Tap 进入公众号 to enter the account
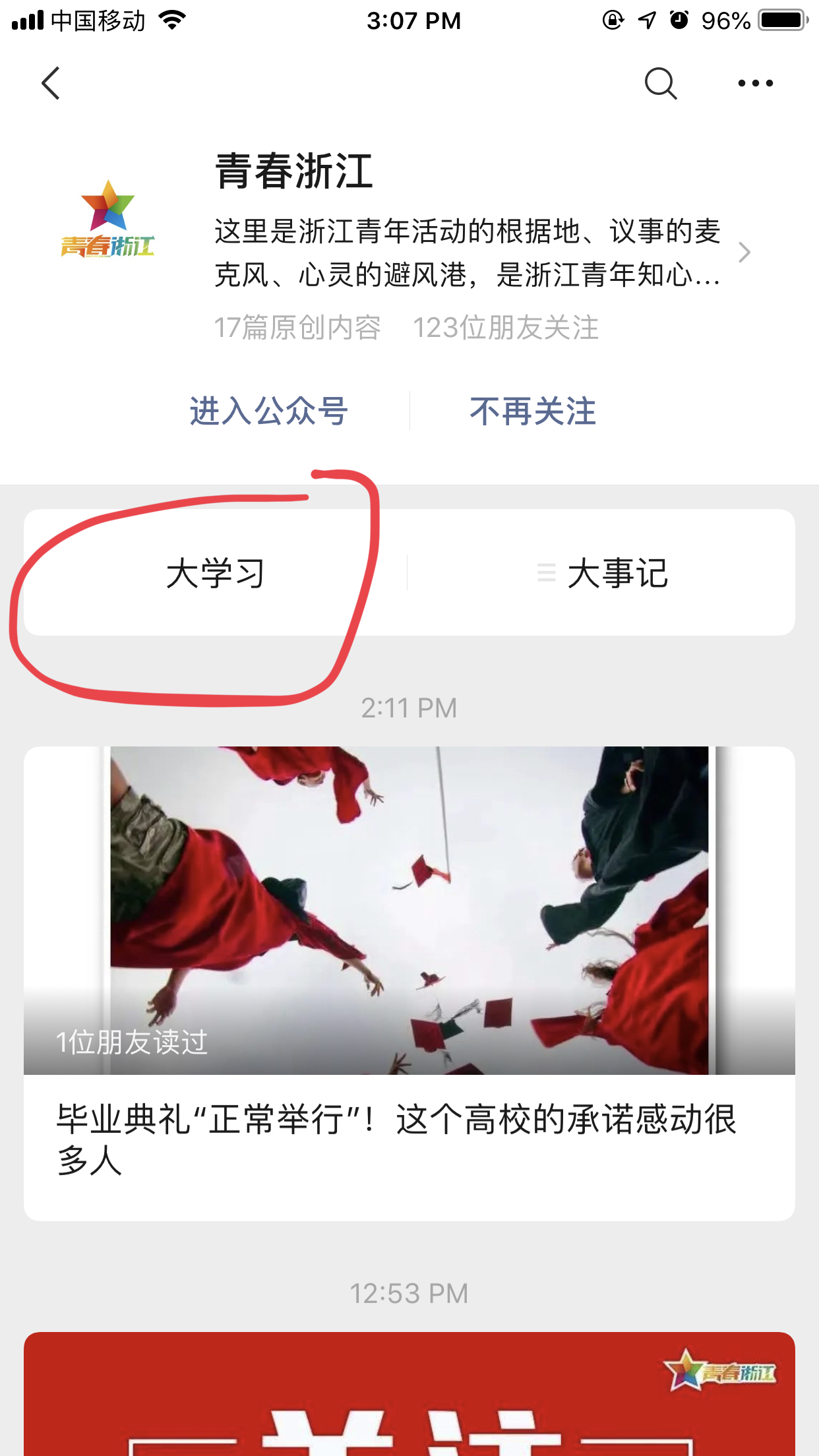This screenshot has height=1456, width=819. [268, 411]
